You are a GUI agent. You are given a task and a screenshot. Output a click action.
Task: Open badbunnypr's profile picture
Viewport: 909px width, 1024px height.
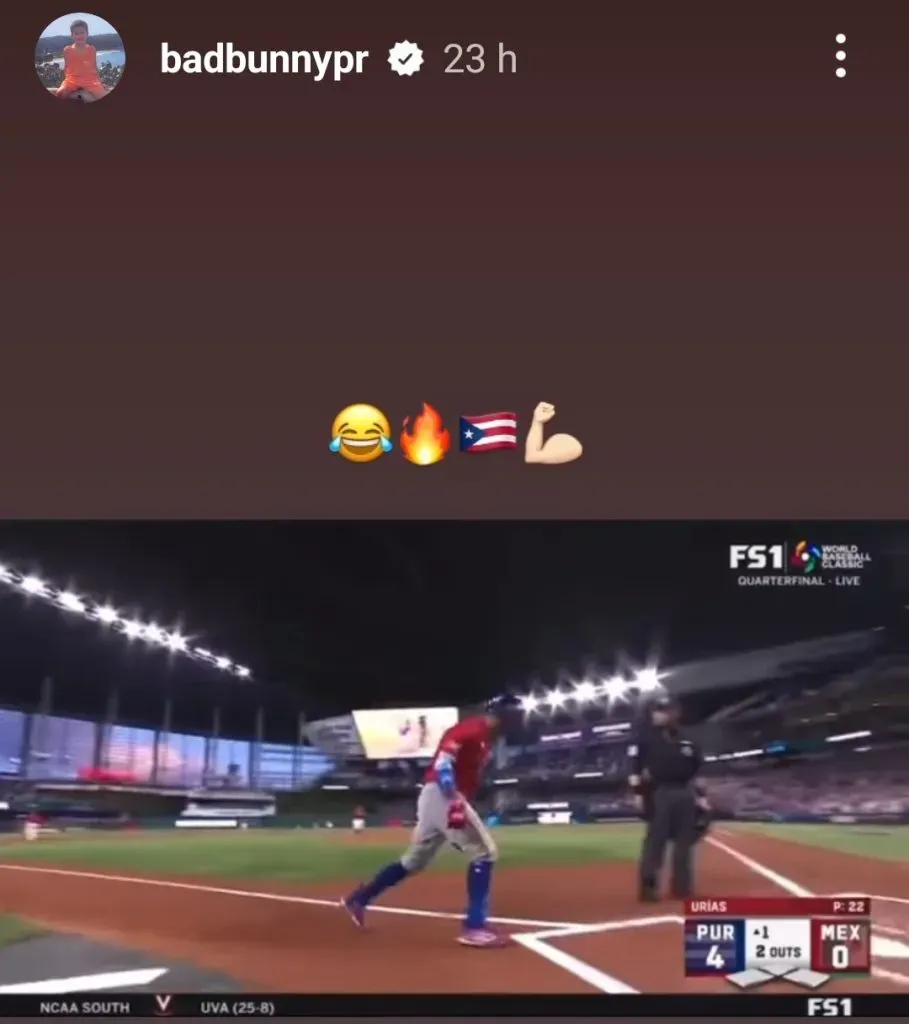coord(80,58)
